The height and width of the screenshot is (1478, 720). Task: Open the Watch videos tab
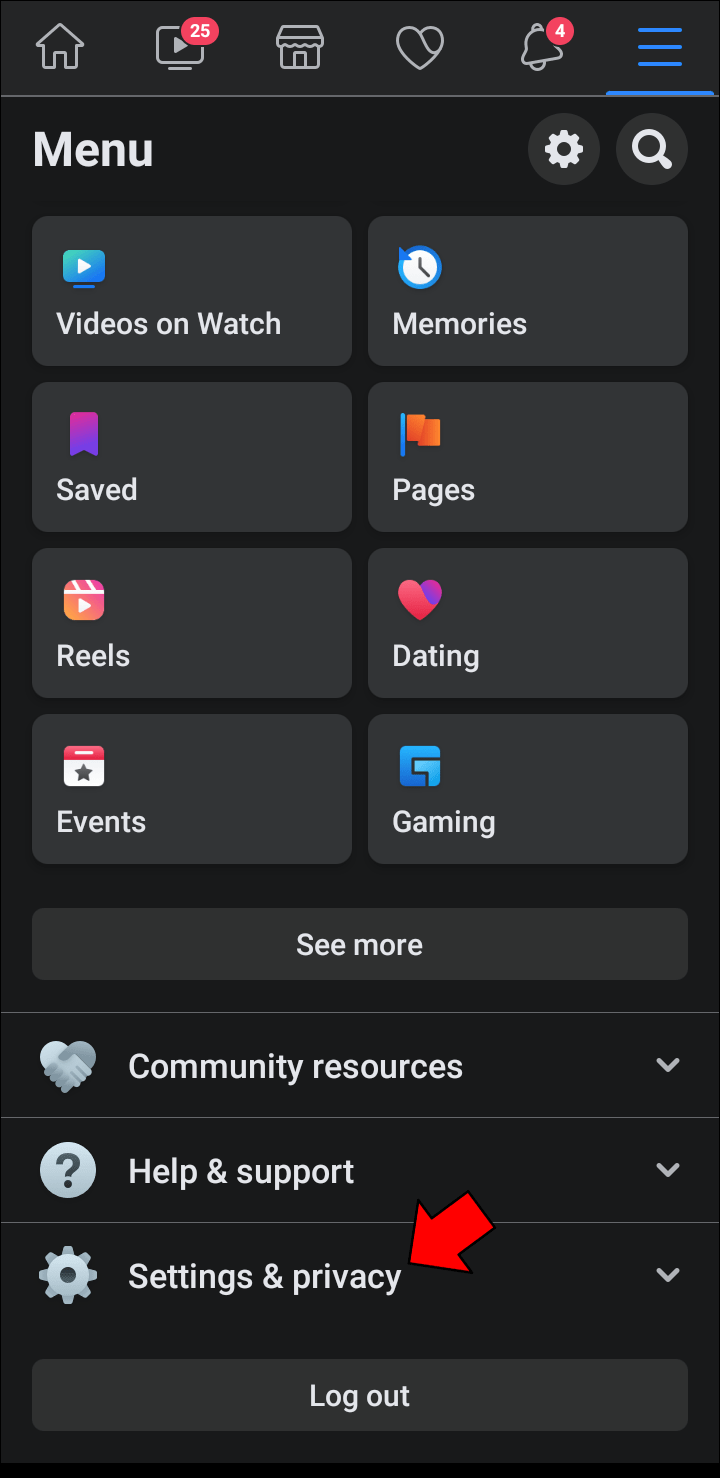[x=180, y=47]
